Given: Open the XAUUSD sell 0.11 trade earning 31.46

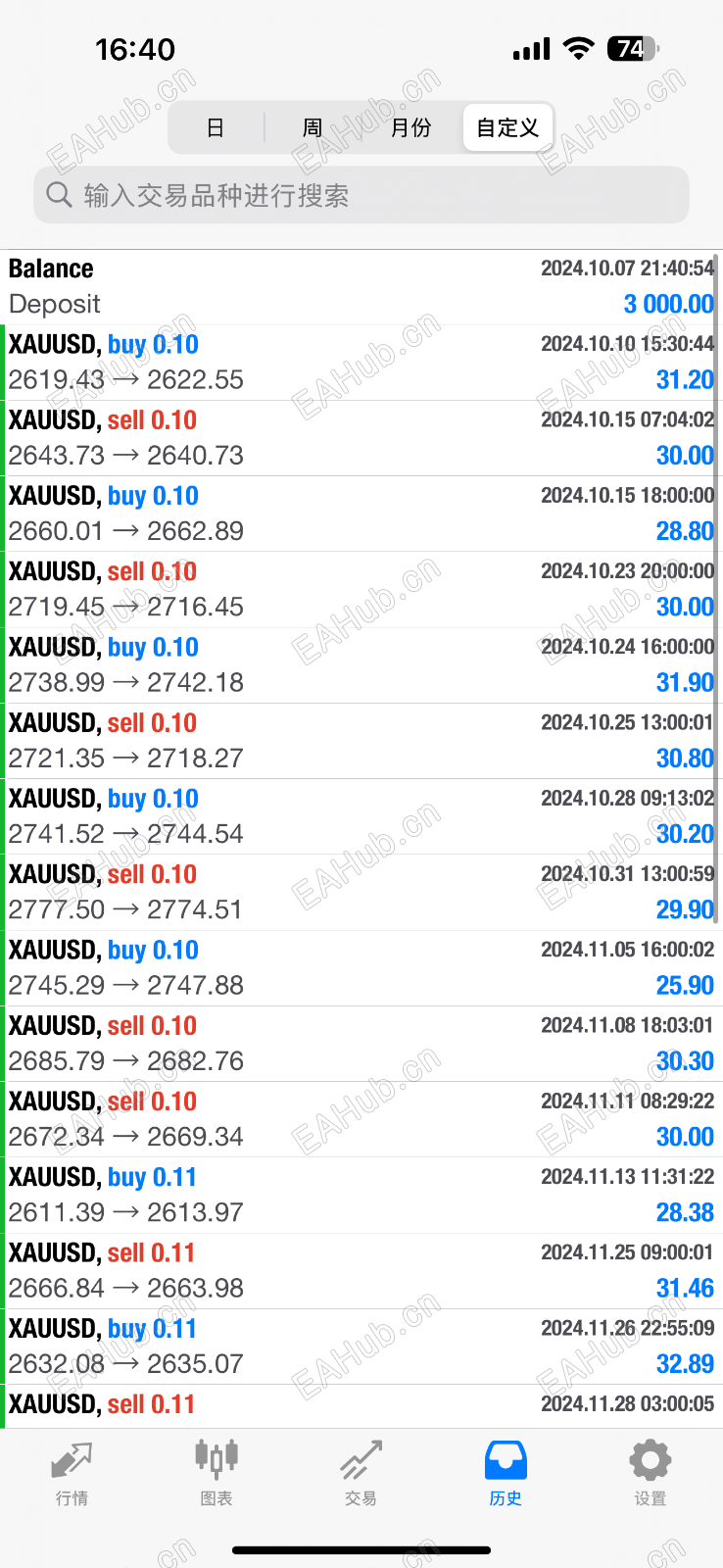Looking at the screenshot, I should tap(361, 1270).
